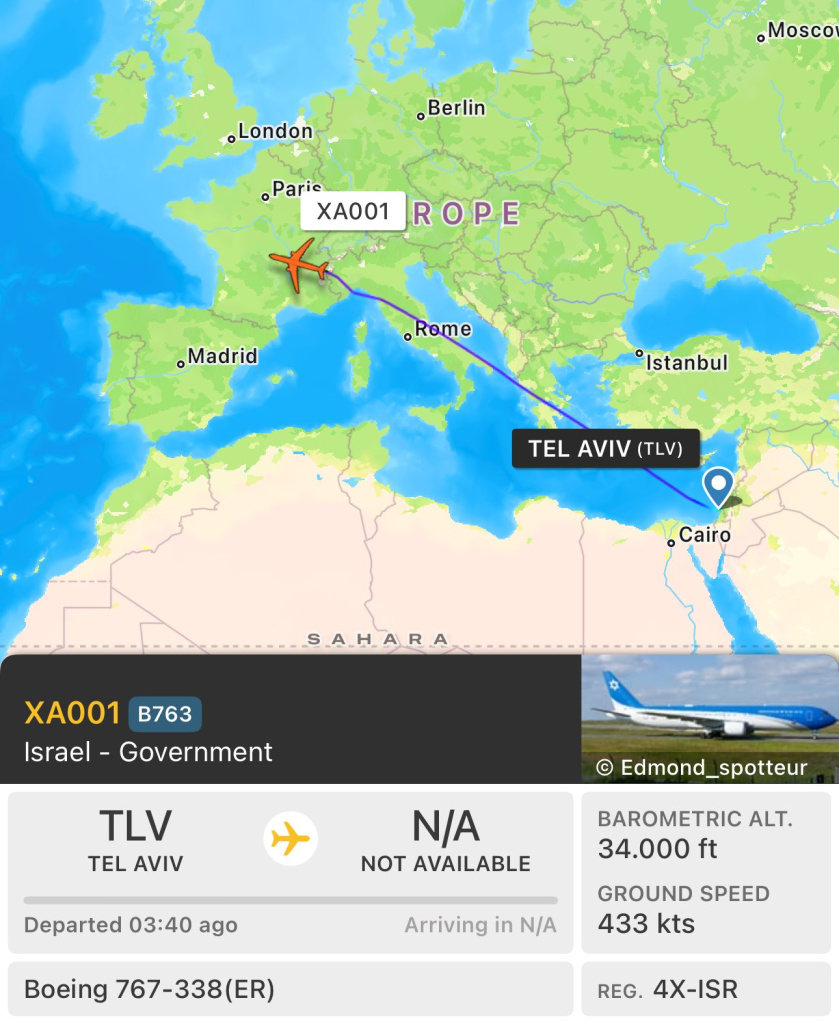Image resolution: width=839 pixels, height=1024 pixels.
Task: Open the TEL AVIV (TLV) airport label
Action: (x=605, y=449)
